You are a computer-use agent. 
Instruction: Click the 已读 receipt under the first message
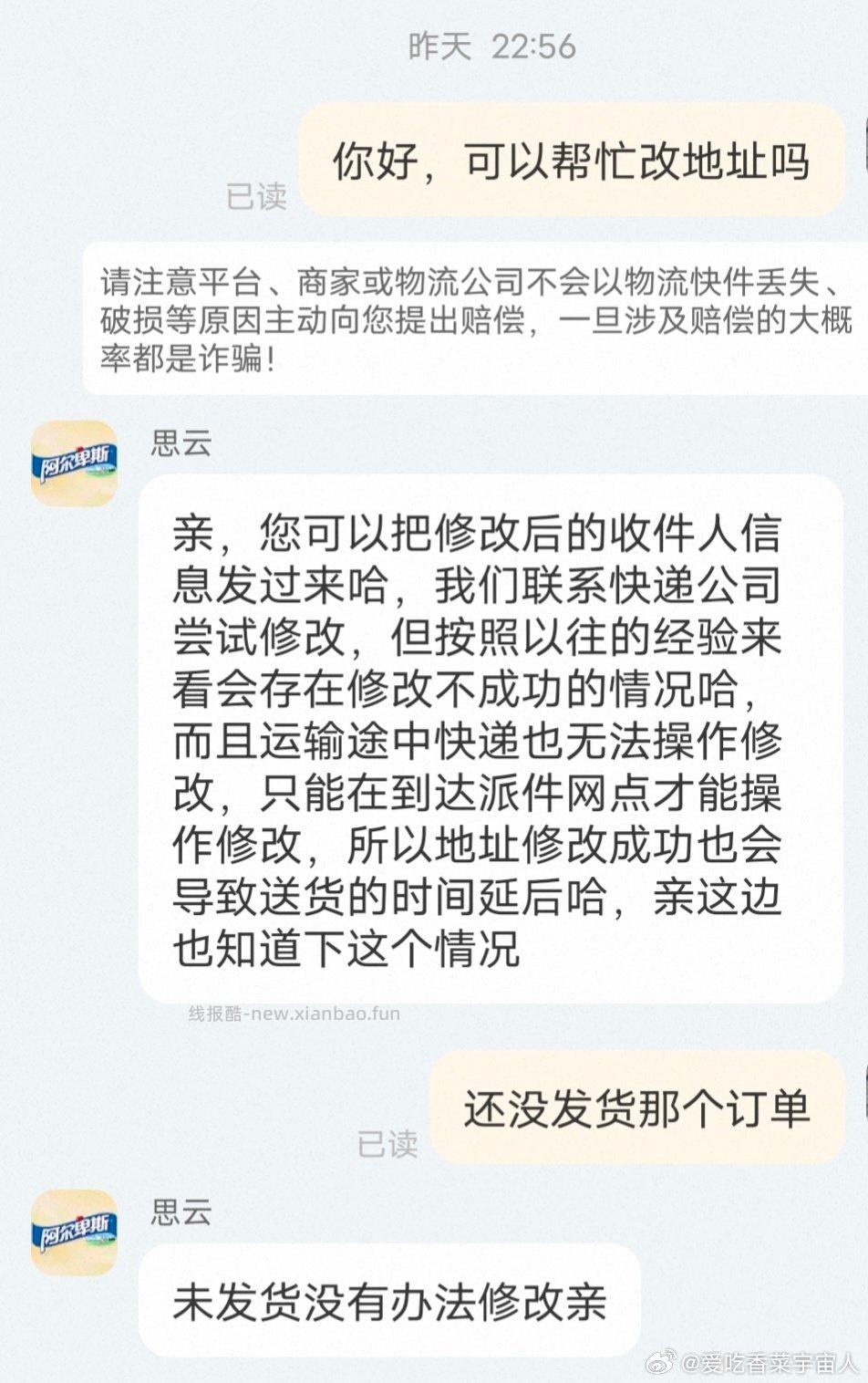coord(258,196)
